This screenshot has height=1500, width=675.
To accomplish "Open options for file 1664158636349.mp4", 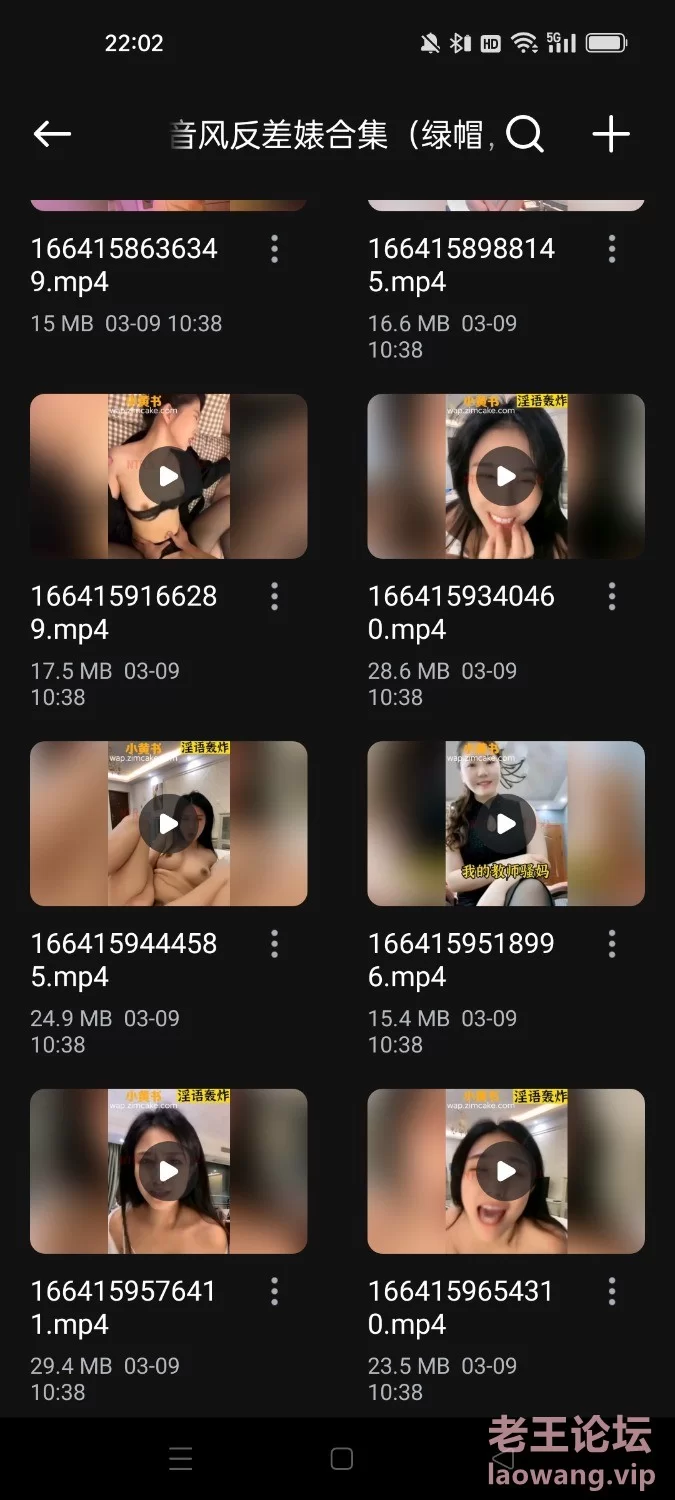I will click(274, 249).
